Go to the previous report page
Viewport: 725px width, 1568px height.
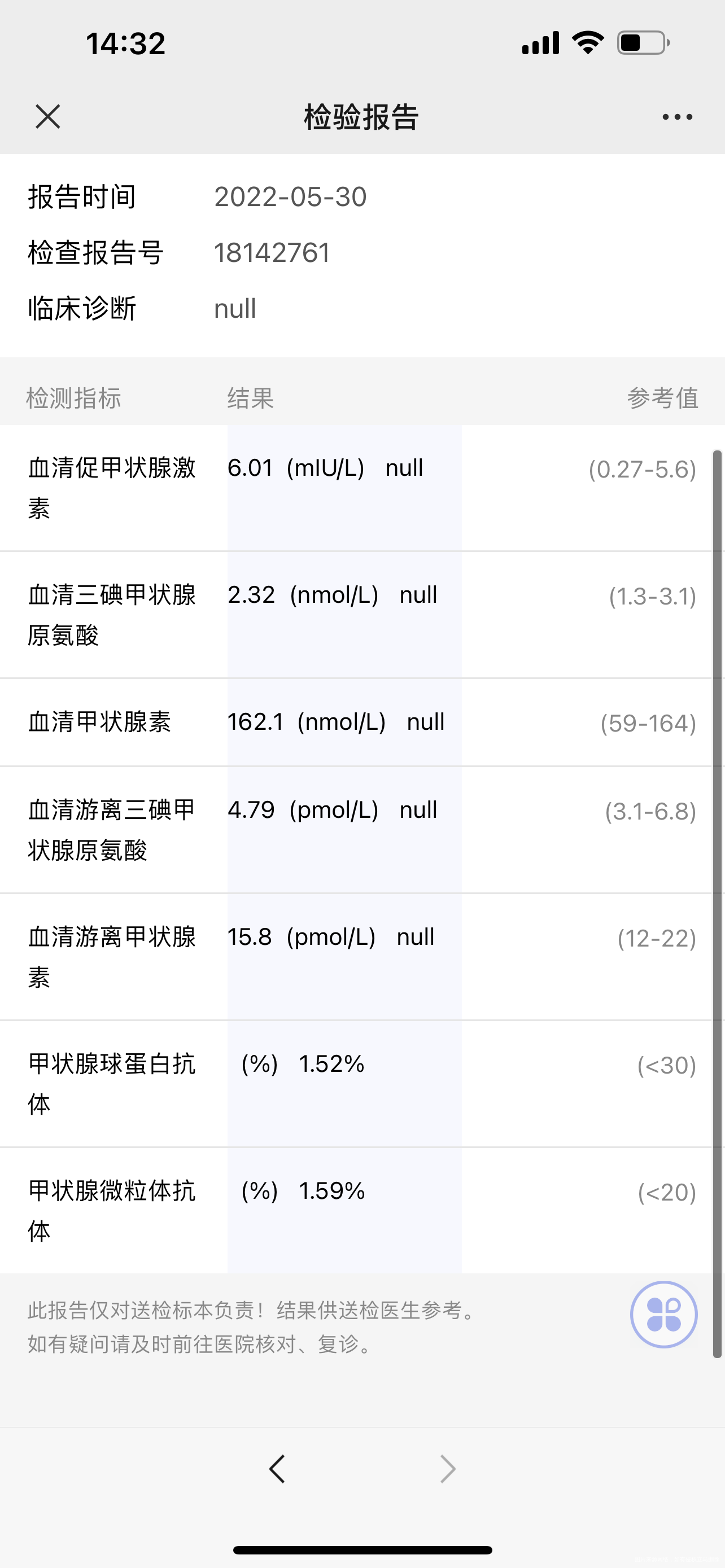coord(277,1468)
